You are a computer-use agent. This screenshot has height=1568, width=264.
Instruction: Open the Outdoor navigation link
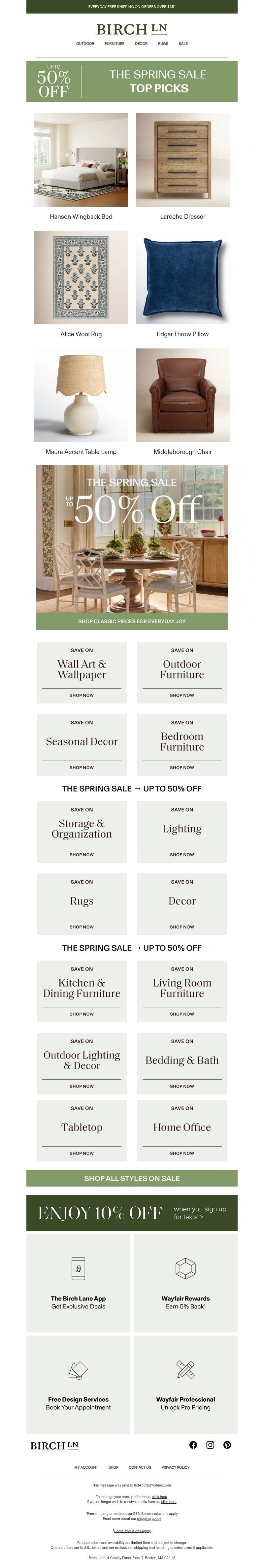84,44
